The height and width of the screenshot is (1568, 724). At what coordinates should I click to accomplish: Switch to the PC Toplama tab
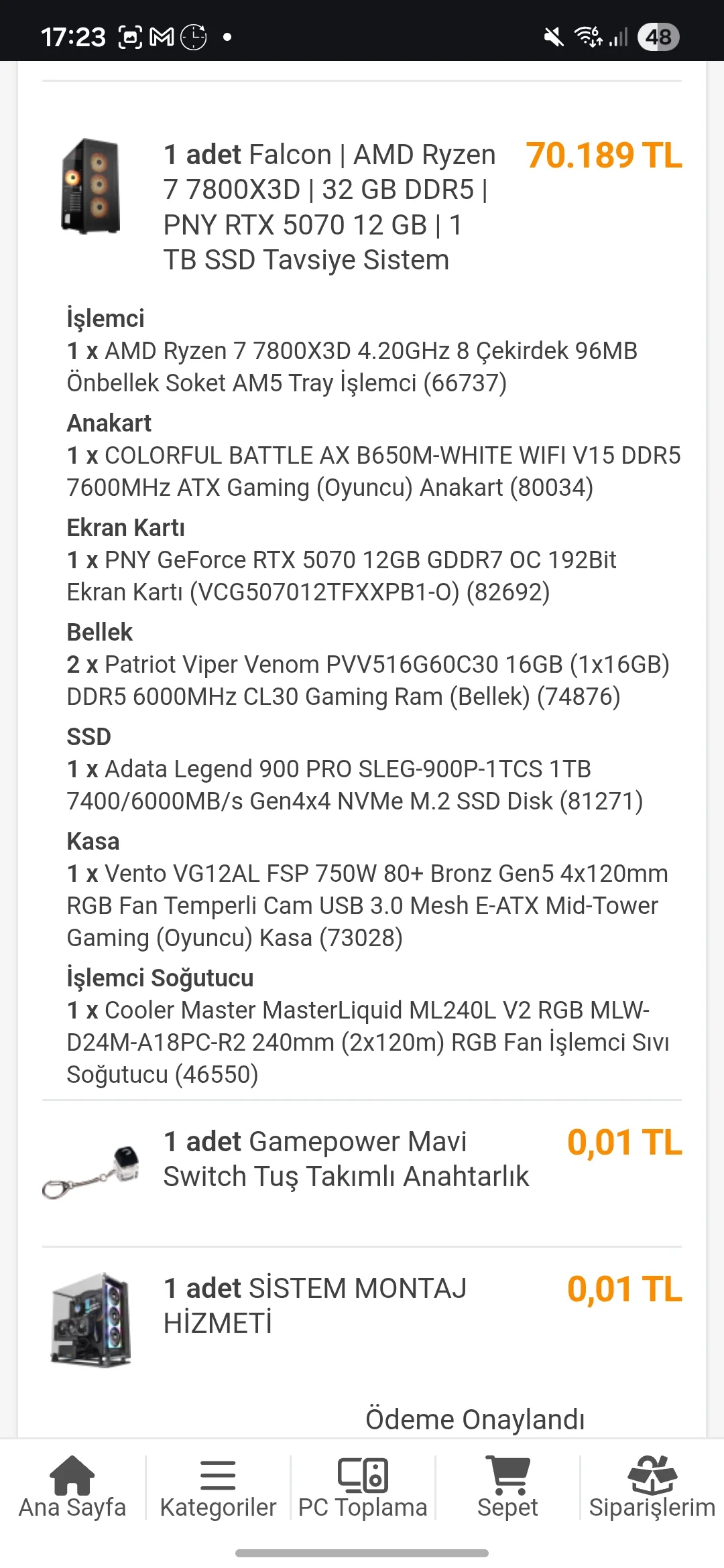(x=363, y=1488)
